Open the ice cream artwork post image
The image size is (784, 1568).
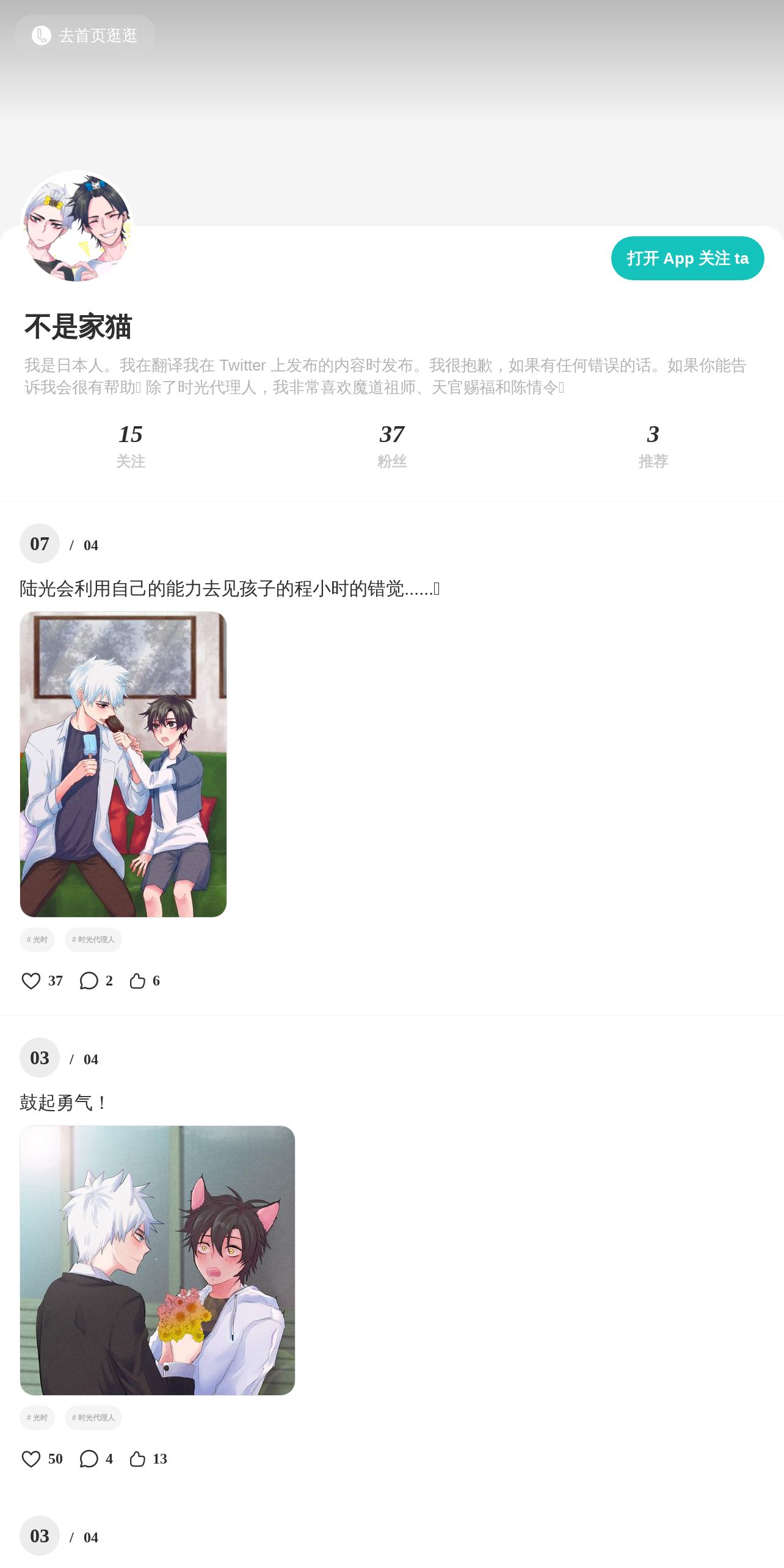point(123,764)
